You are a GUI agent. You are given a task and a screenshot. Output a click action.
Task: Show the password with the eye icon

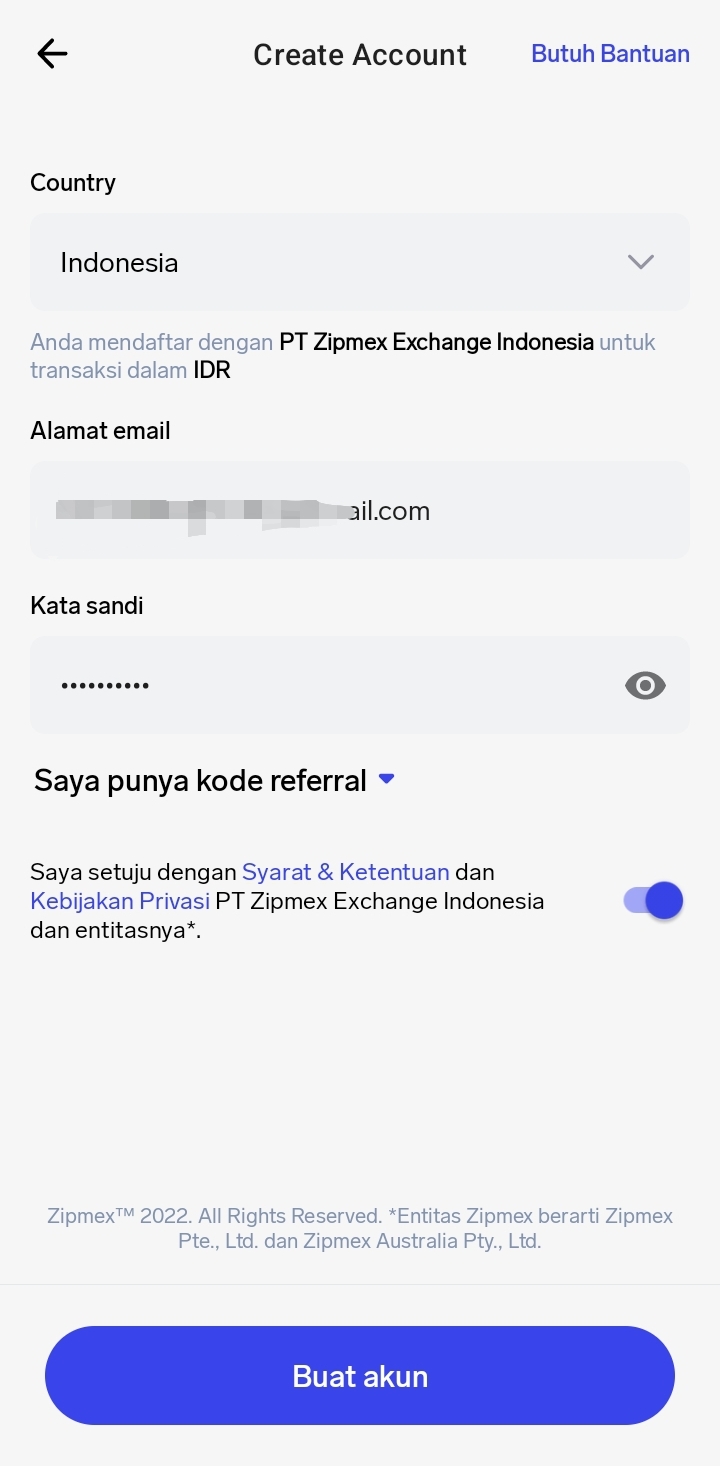tap(645, 685)
